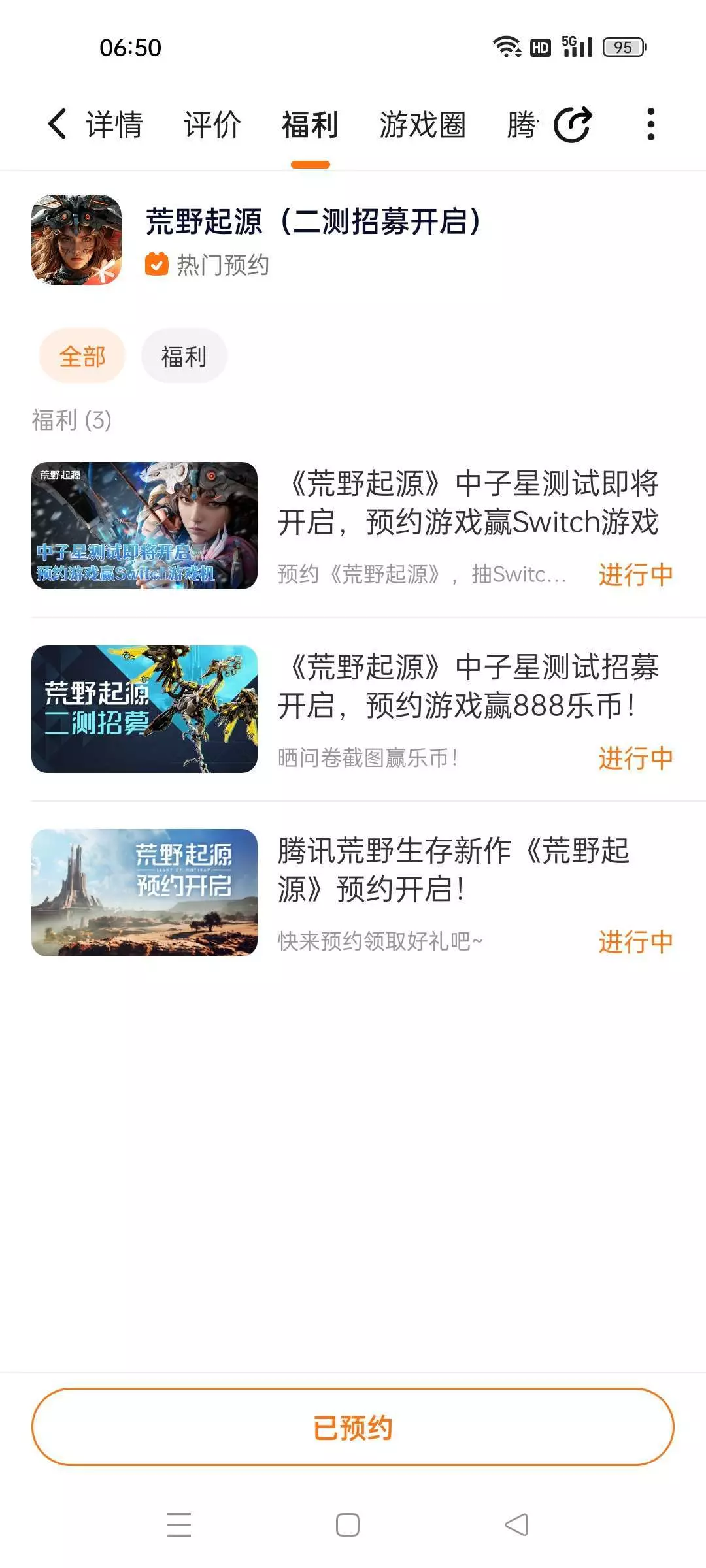Go to the system home screen
Screen dimensions: 706x1568
pos(348,1525)
